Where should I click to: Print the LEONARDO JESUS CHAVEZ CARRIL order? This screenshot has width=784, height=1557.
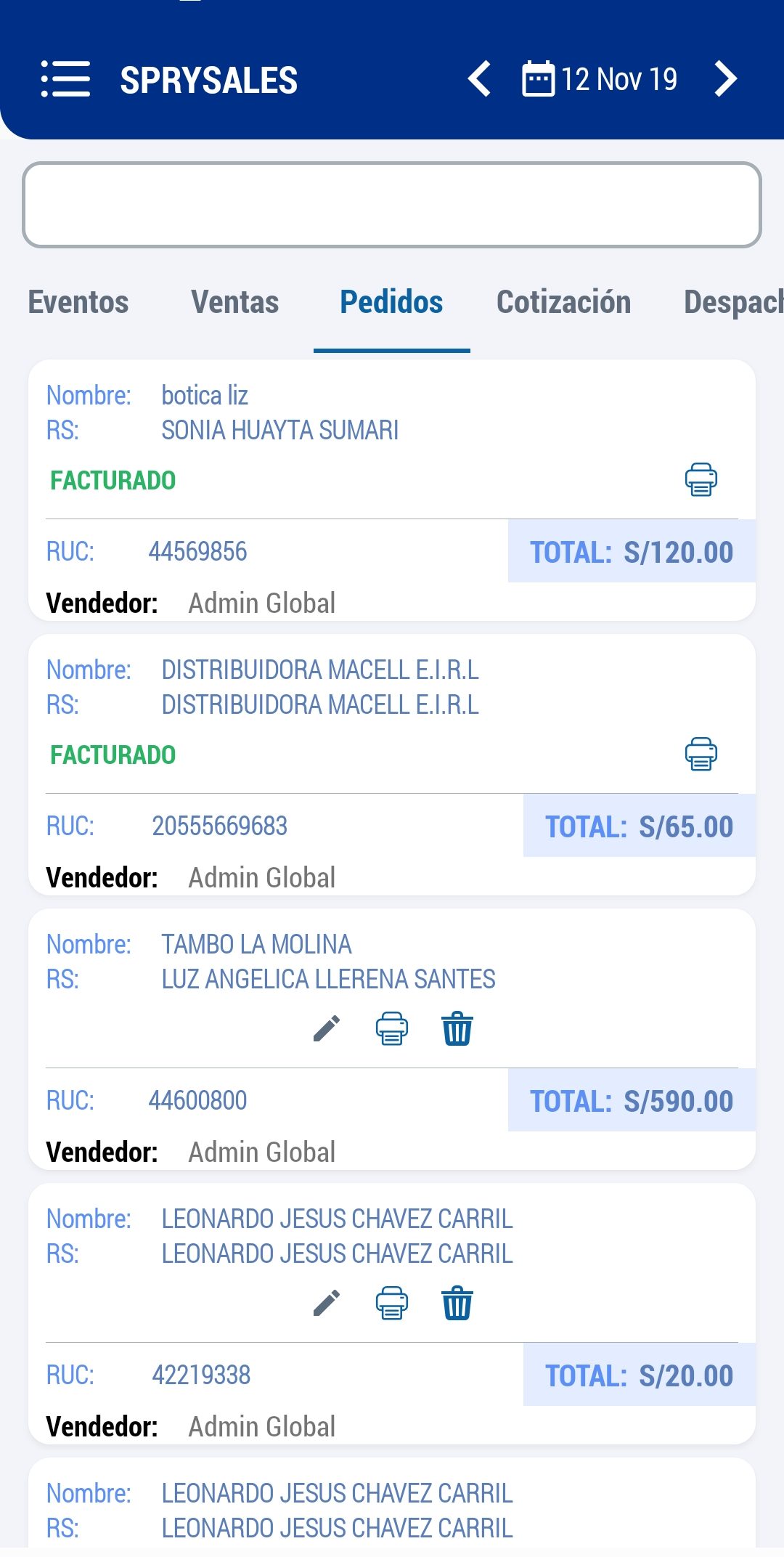391,1304
